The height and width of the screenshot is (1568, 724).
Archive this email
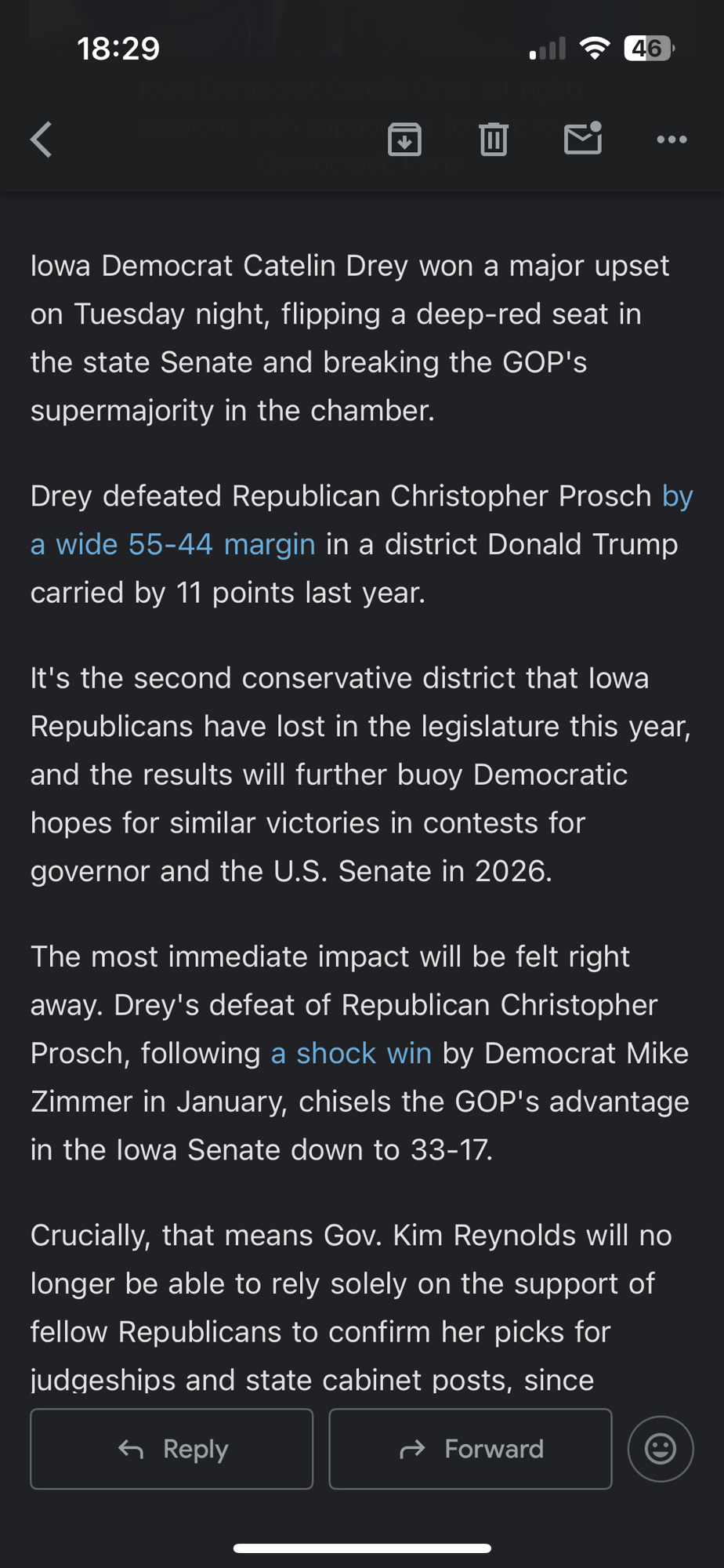coord(404,140)
